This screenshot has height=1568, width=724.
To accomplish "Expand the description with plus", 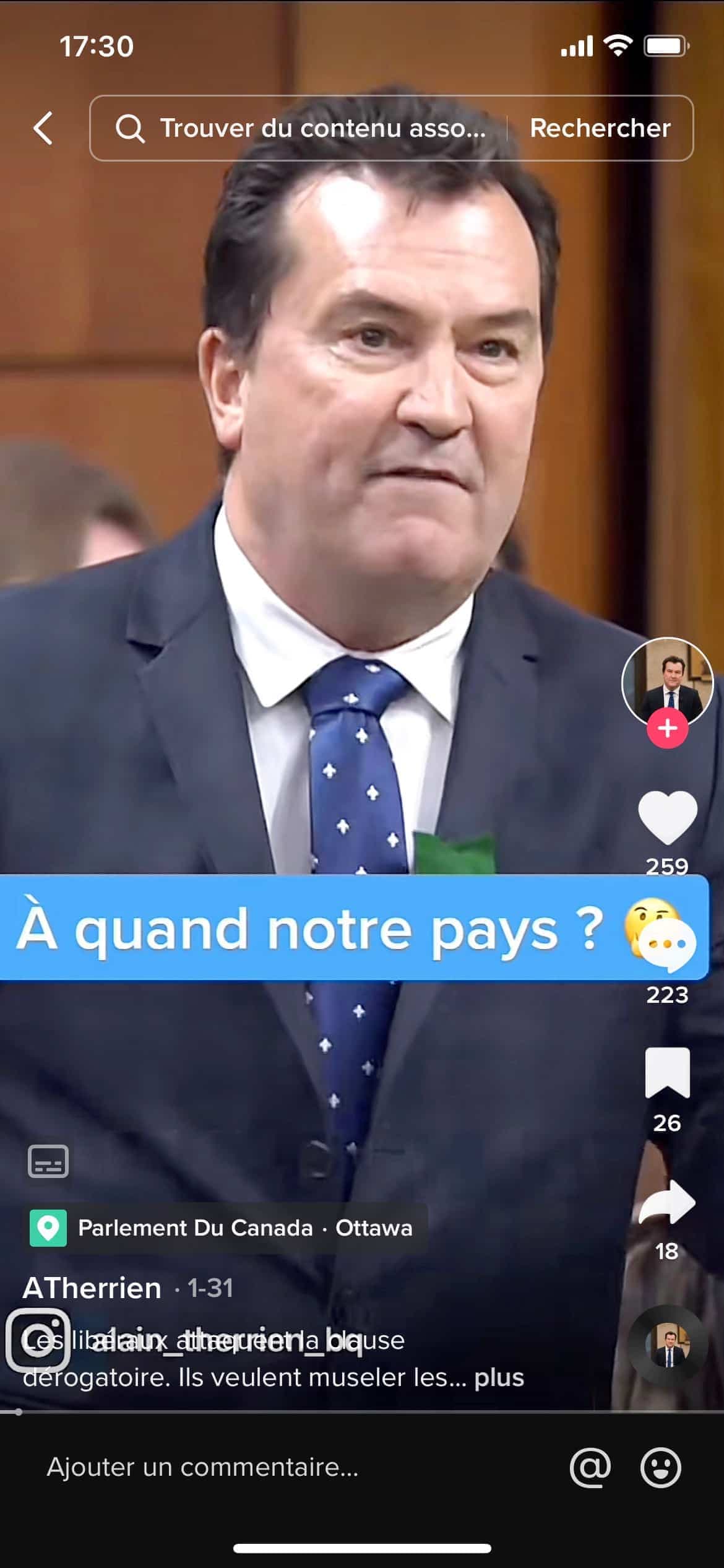I will (x=499, y=1378).
